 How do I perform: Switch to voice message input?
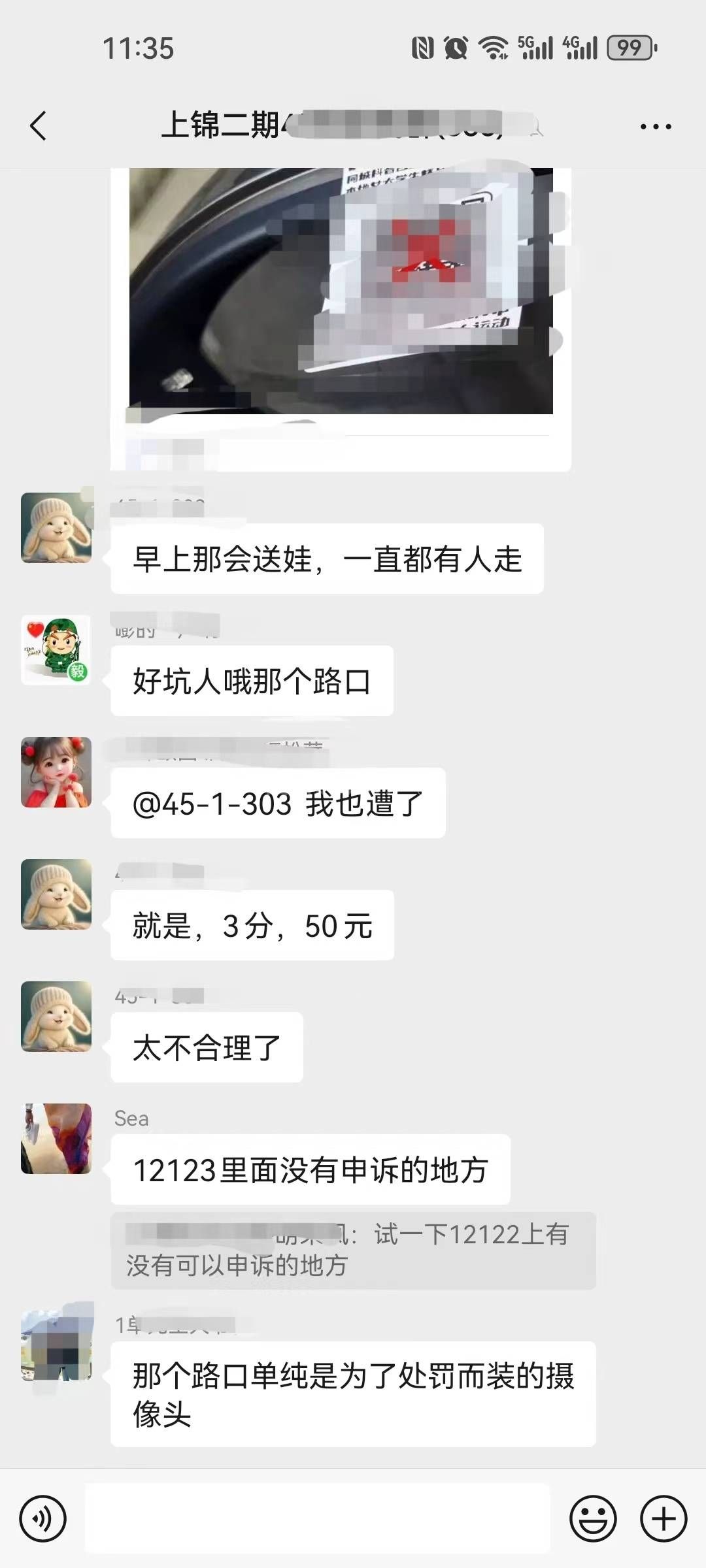click(x=43, y=1519)
